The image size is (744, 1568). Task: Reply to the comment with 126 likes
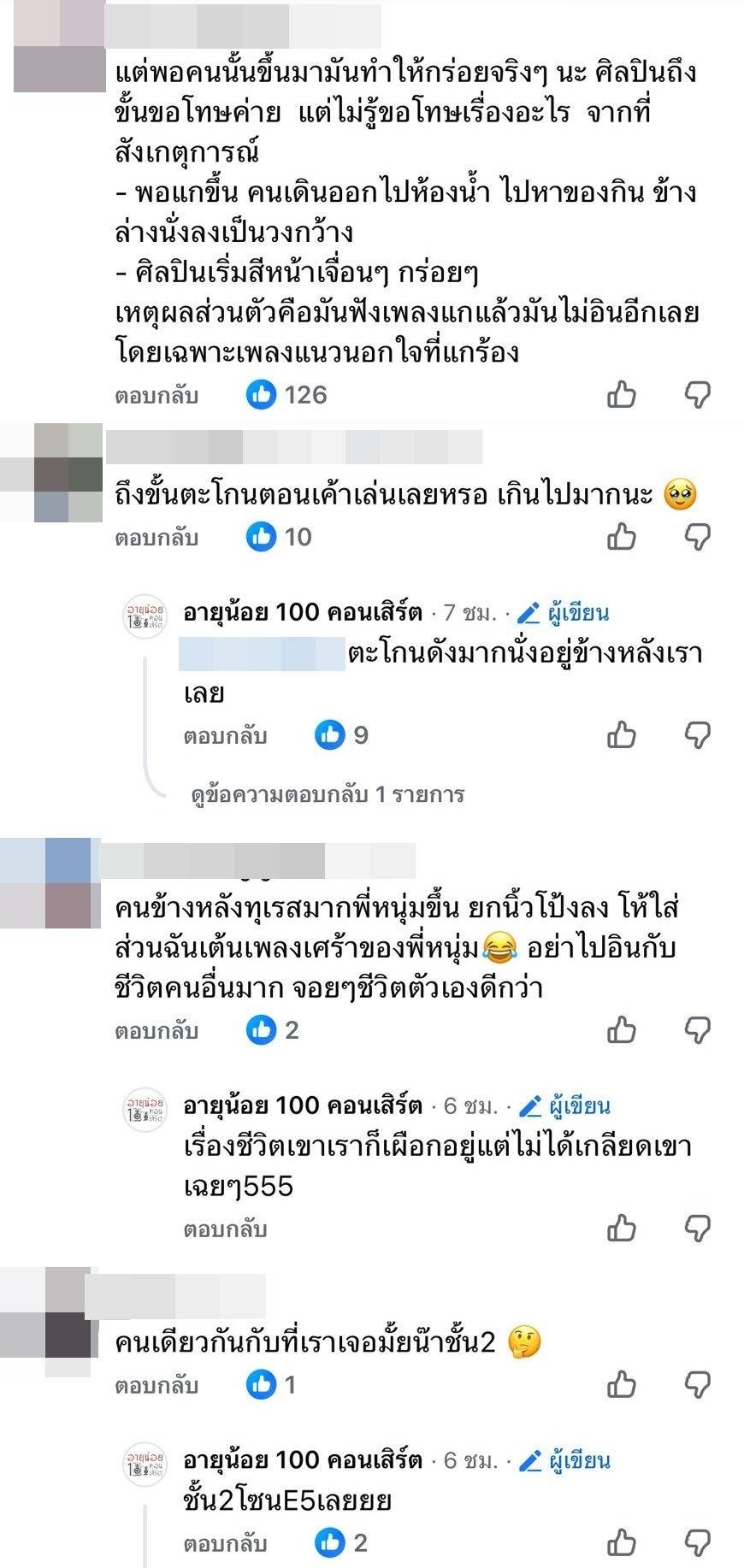coord(156,396)
